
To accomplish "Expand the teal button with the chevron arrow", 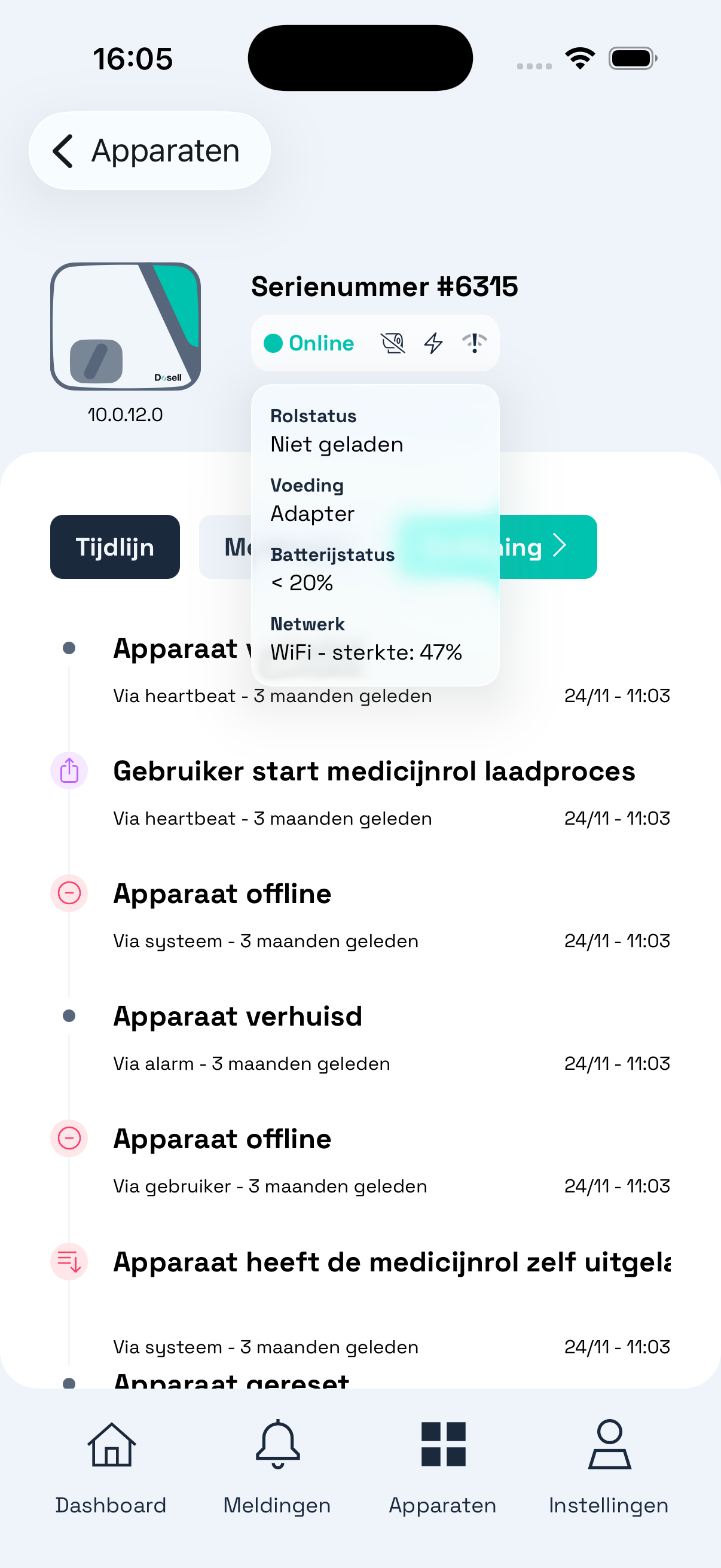I will (560, 546).
